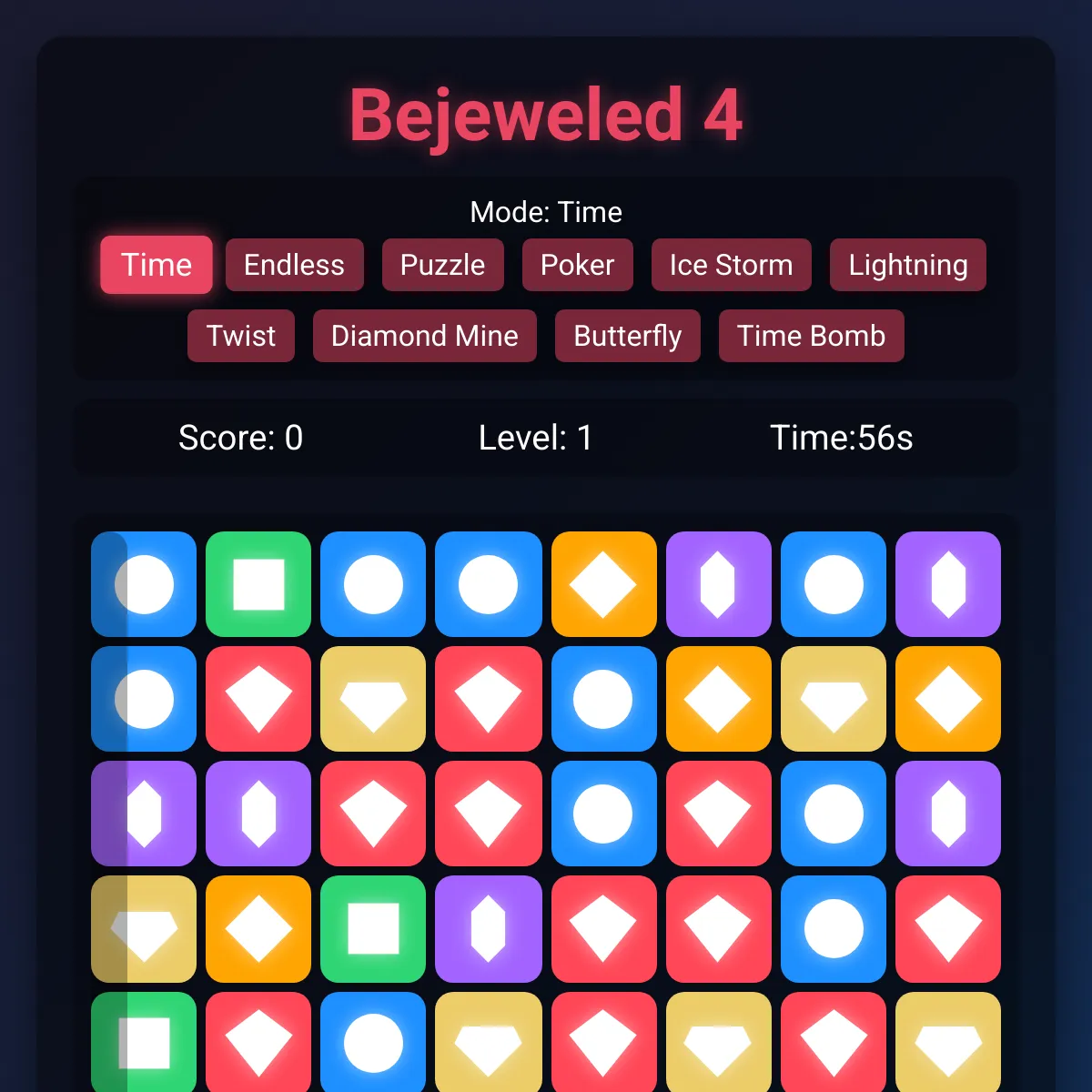This screenshot has height=1092, width=1092.
Task: Switch to Ice Storm mode
Action: [x=731, y=265]
